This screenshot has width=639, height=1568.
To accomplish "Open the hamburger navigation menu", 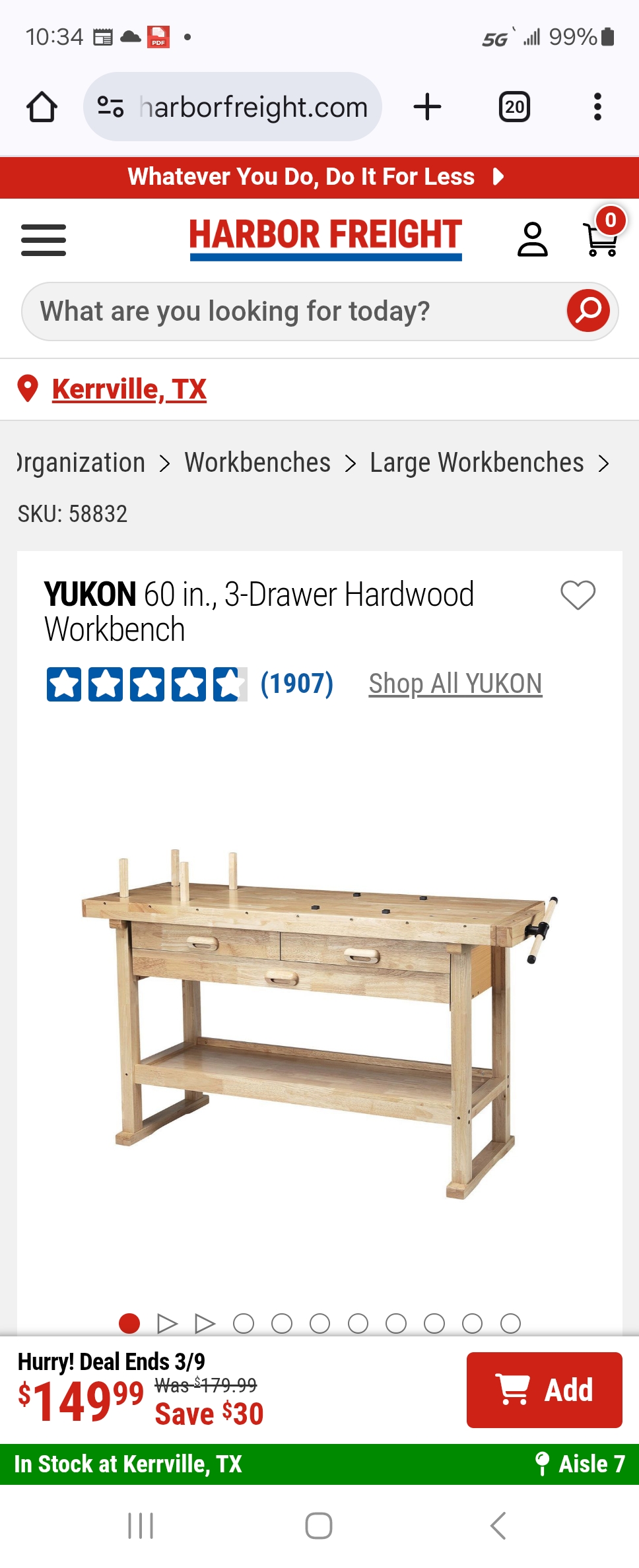I will [44, 240].
